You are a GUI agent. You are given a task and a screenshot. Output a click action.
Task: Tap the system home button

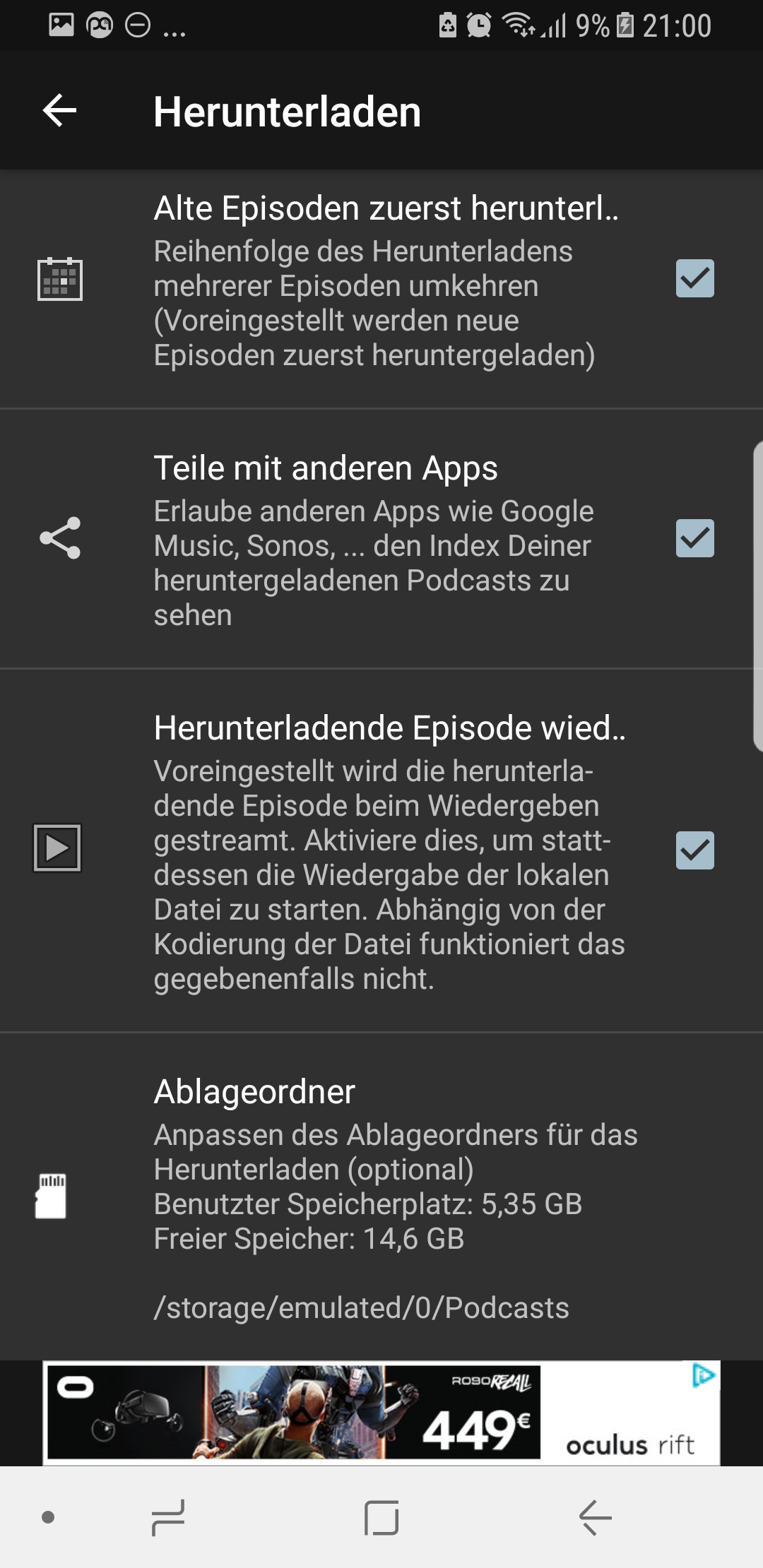[x=381, y=1517]
